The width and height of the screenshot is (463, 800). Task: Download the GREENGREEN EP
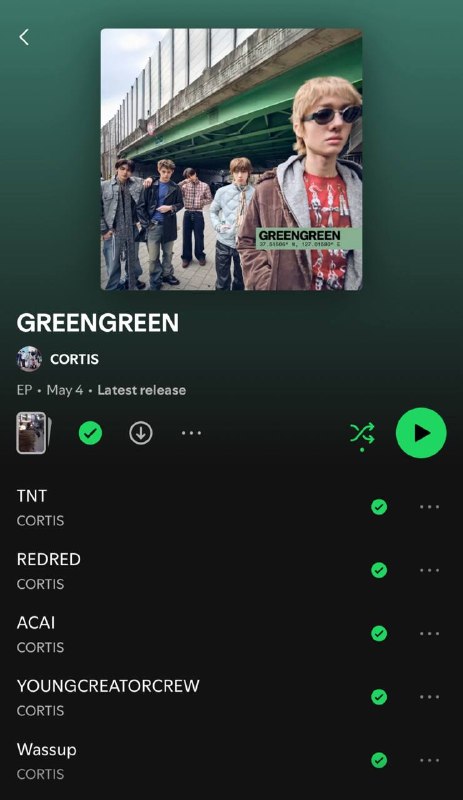141,433
